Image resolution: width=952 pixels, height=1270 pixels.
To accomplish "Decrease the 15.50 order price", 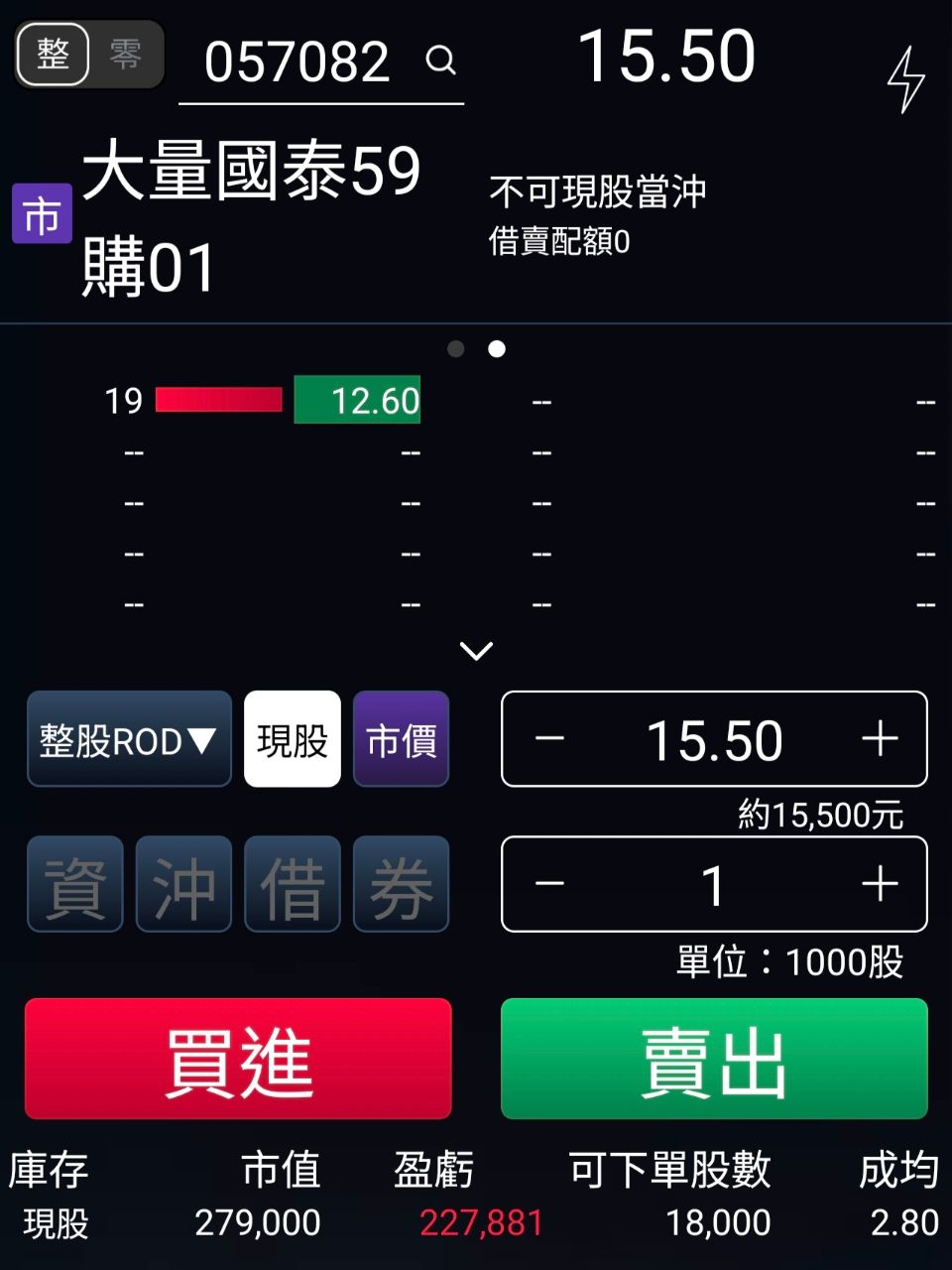I will tap(549, 739).
